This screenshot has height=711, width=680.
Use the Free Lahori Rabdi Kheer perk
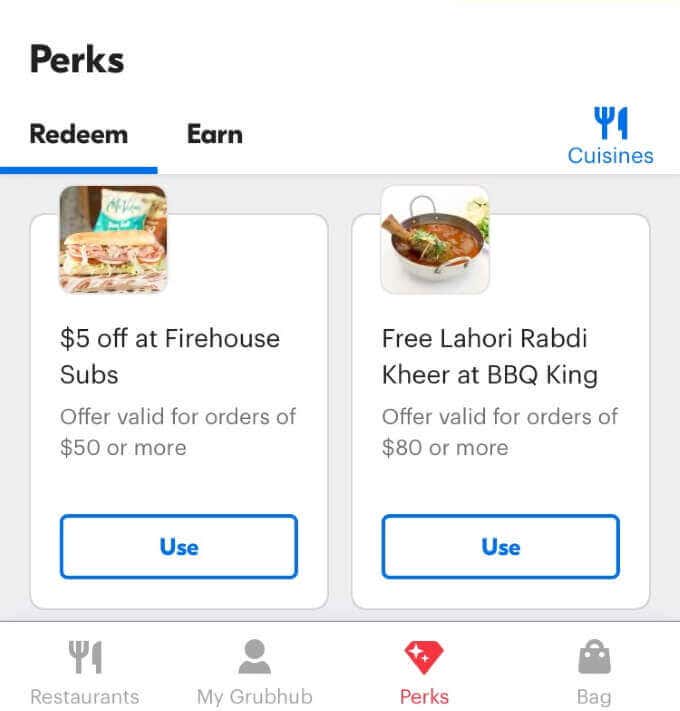(500, 546)
